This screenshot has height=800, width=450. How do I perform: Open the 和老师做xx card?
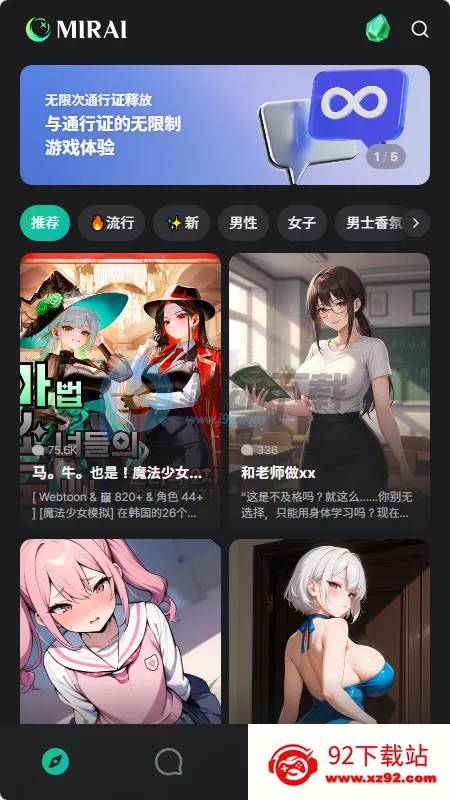coord(330,391)
